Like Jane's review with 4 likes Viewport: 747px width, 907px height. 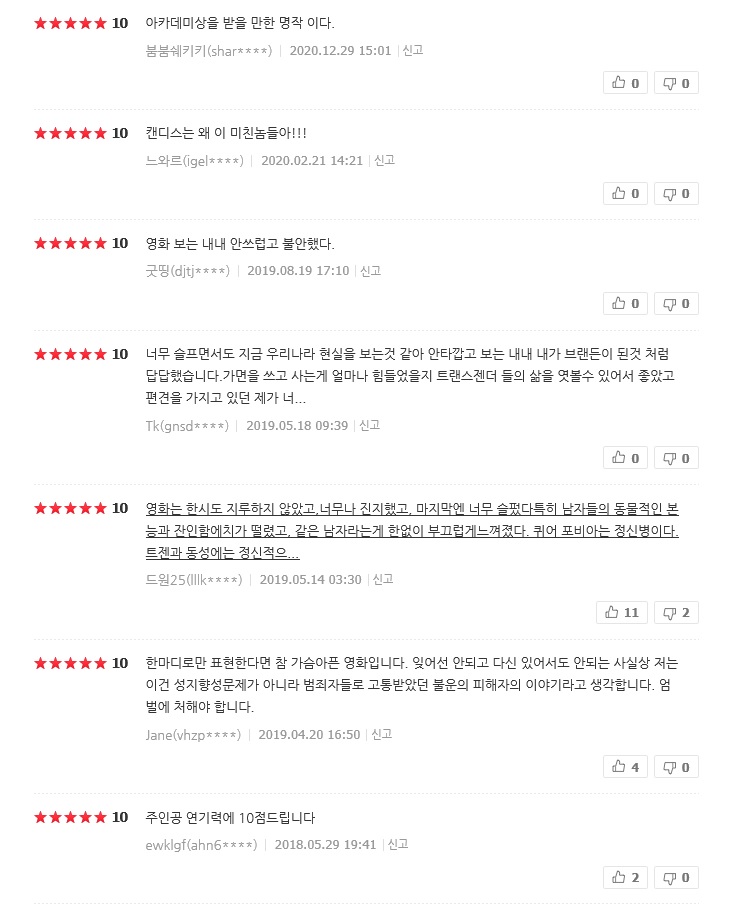625,767
